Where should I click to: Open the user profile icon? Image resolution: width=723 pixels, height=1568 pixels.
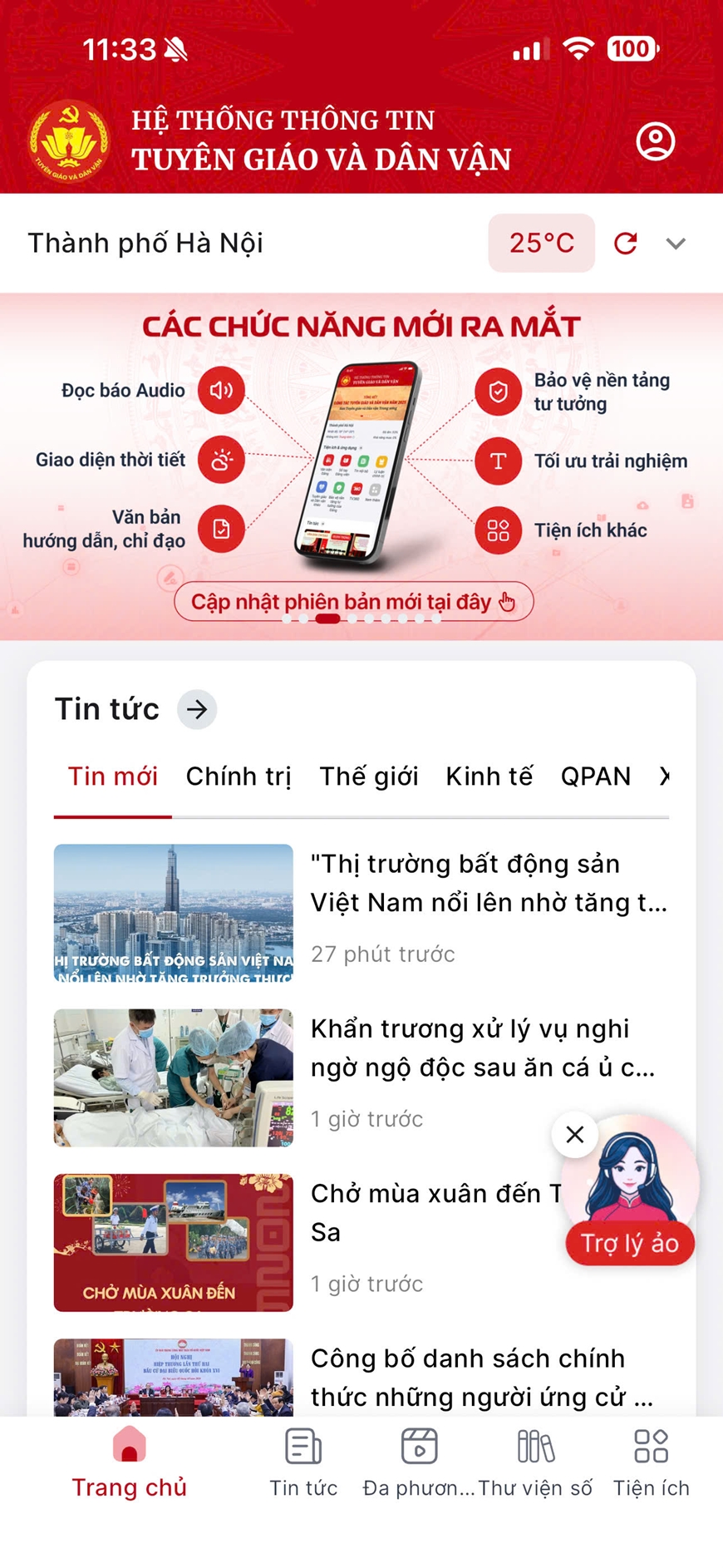tap(655, 141)
